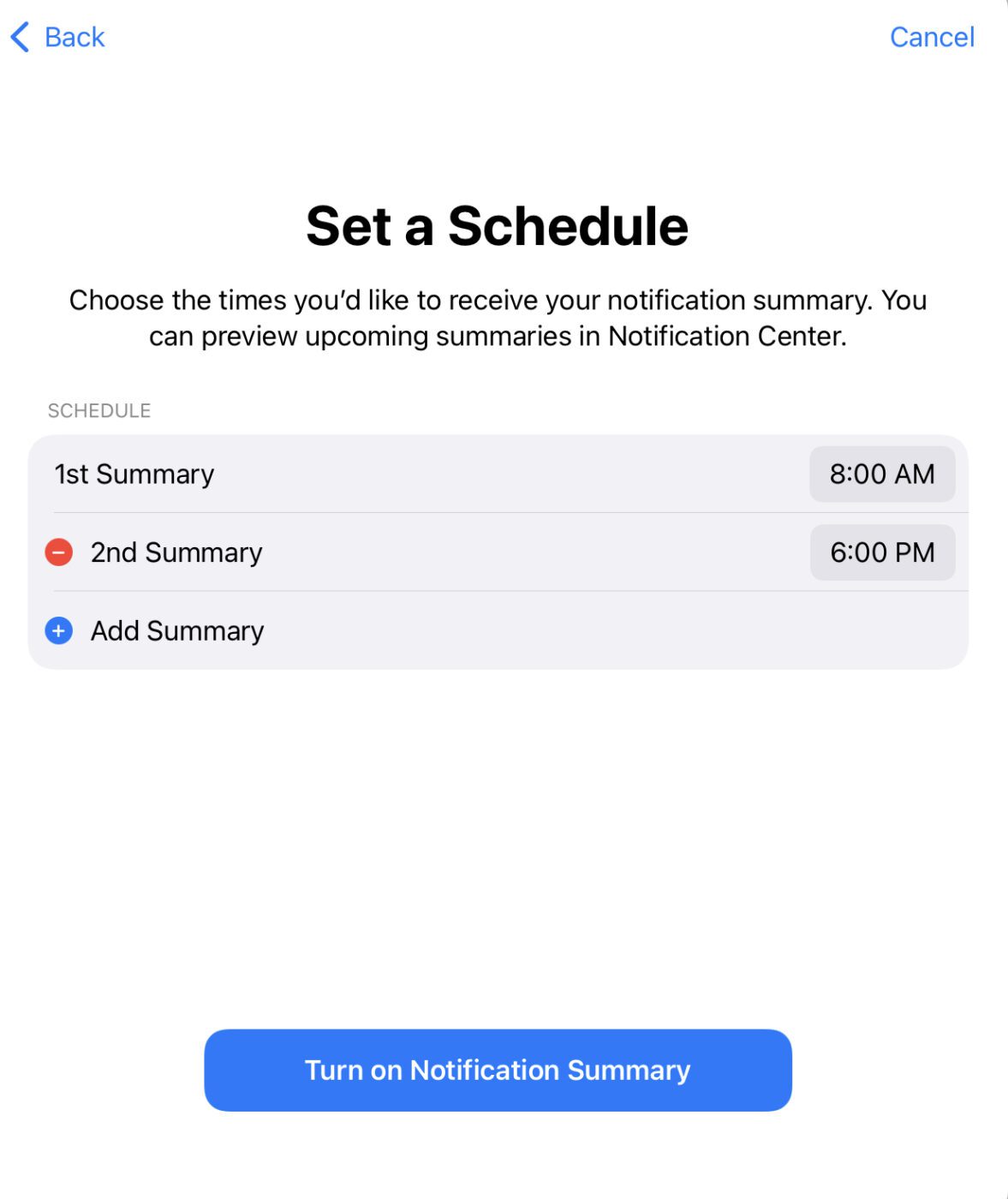Cancel the notification summary setup
Screen dimensions: 1008x1199
931,38
